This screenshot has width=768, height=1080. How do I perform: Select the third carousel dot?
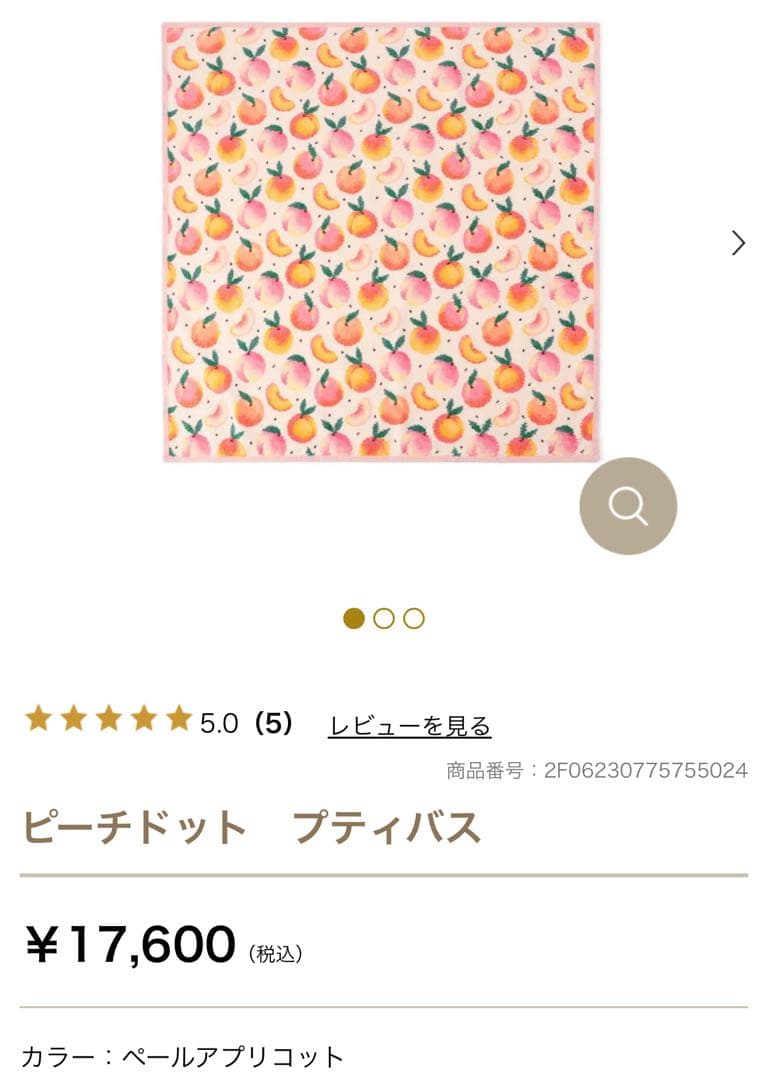415,619
